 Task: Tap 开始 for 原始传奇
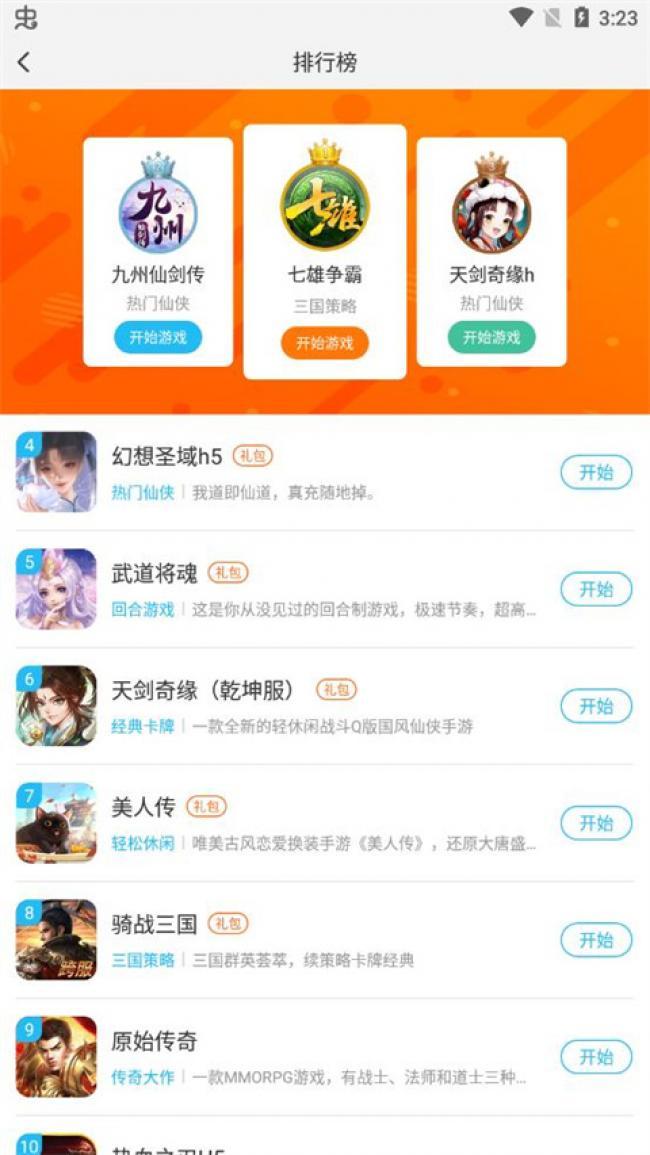click(596, 1057)
